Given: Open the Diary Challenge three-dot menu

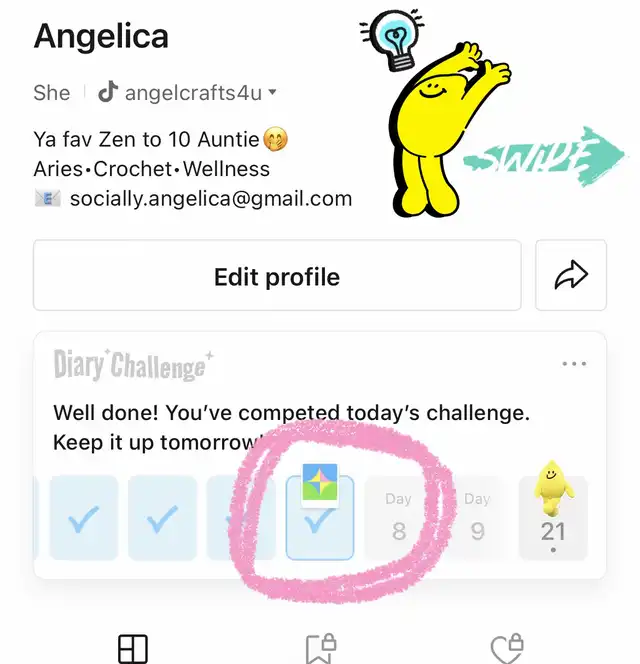Looking at the screenshot, I should 574,364.
